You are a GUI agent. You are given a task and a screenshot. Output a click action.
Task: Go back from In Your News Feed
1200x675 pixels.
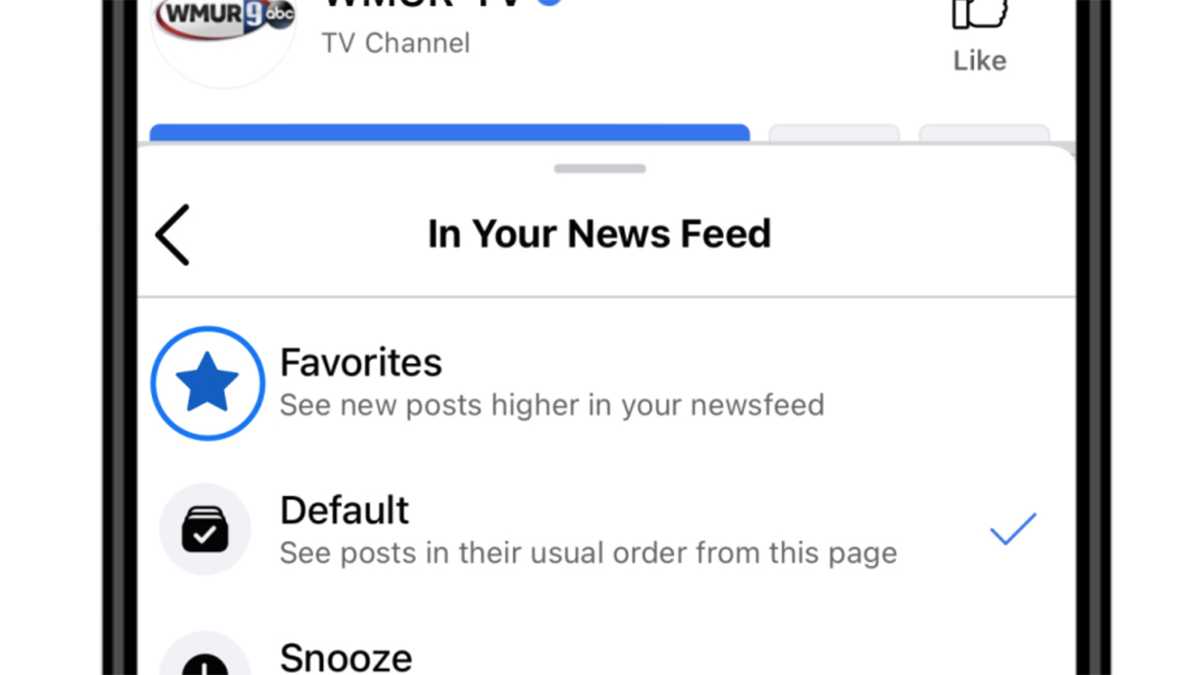172,235
